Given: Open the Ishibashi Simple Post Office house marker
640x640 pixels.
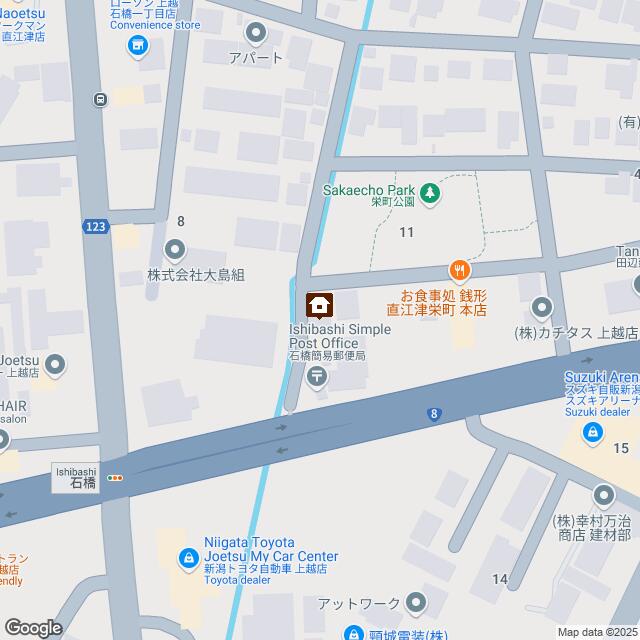Looking at the screenshot, I should (x=319, y=305).
